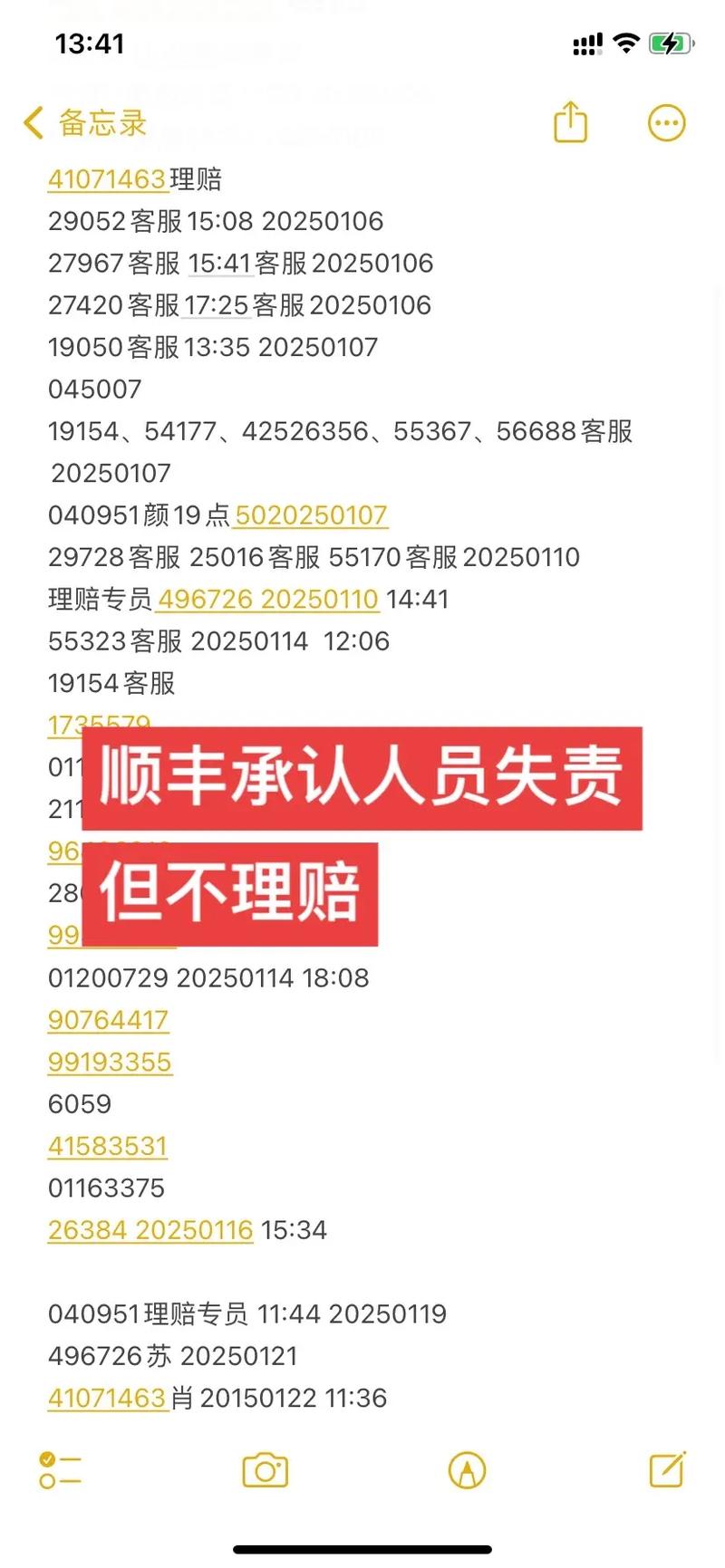This screenshot has height=1568, width=725.
Task: Tap the 13:41 clock in status bar
Action: tap(91, 42)
